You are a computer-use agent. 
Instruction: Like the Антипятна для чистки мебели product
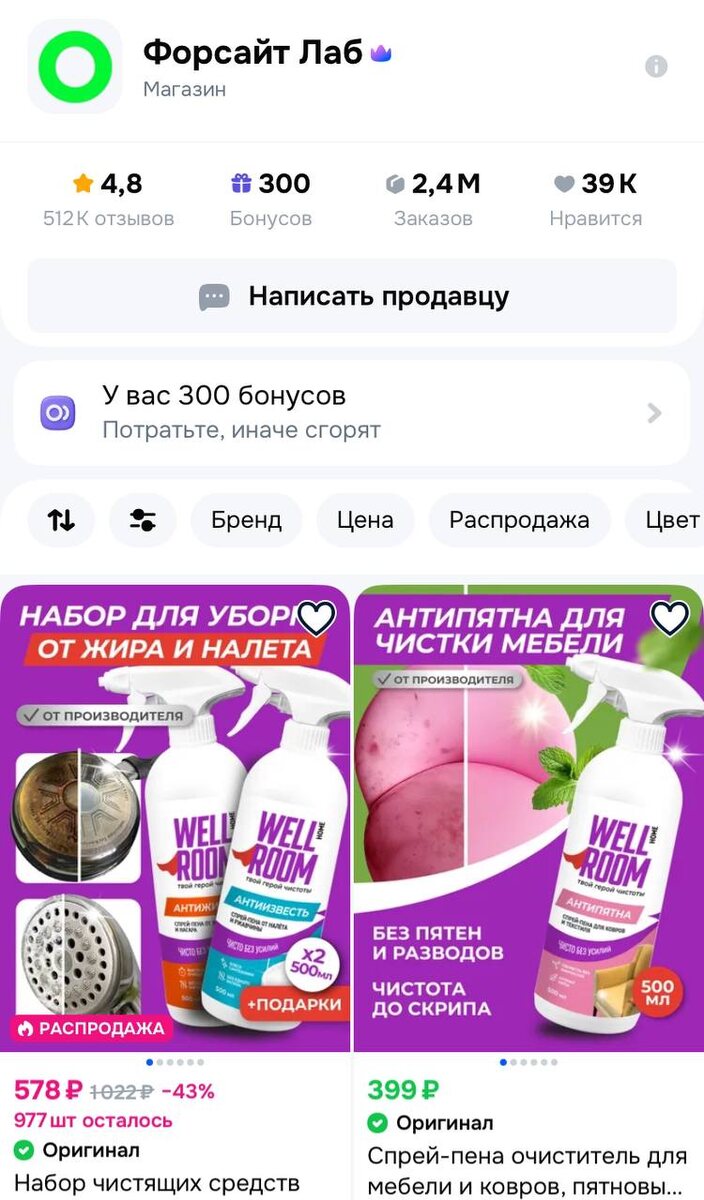tap(670, 619)
